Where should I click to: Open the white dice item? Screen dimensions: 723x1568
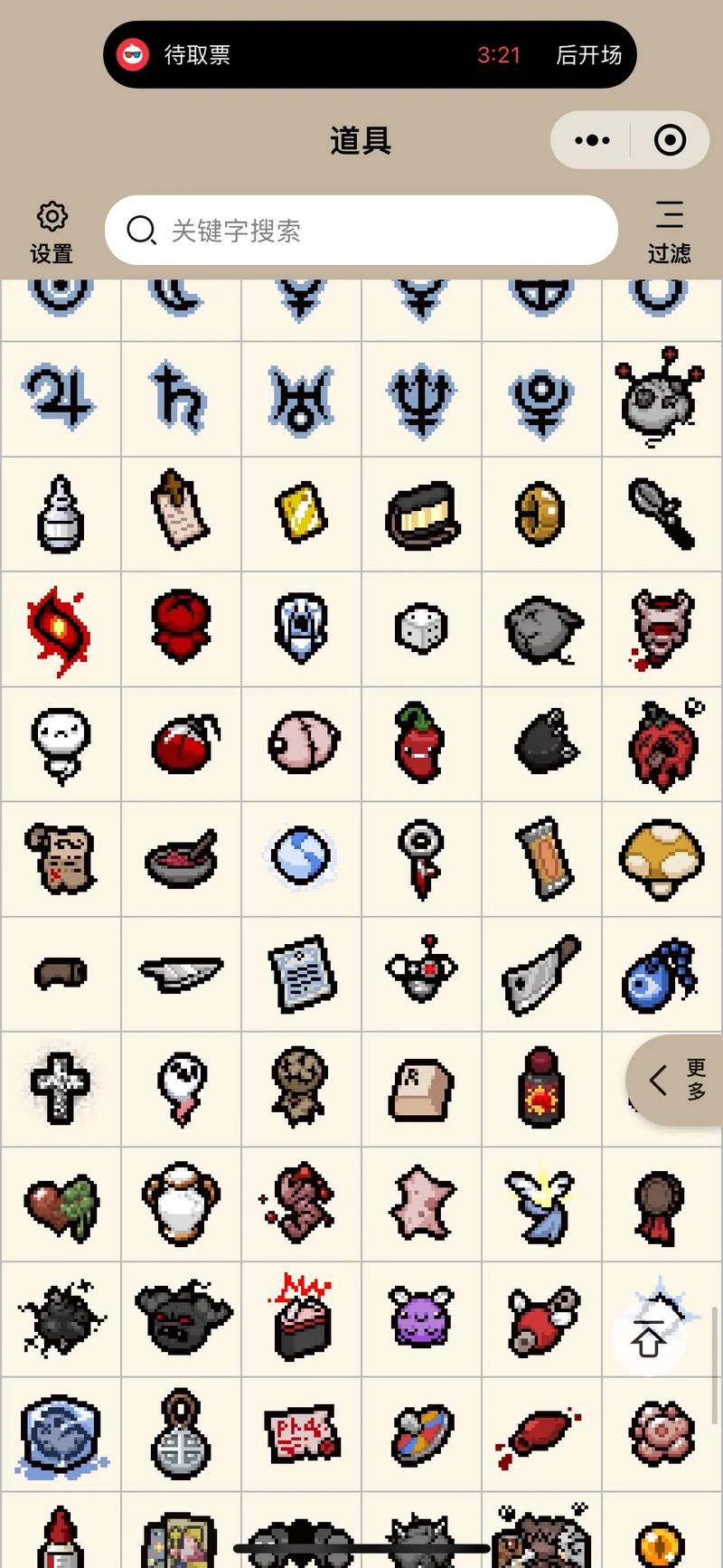(x=421, y=628)
